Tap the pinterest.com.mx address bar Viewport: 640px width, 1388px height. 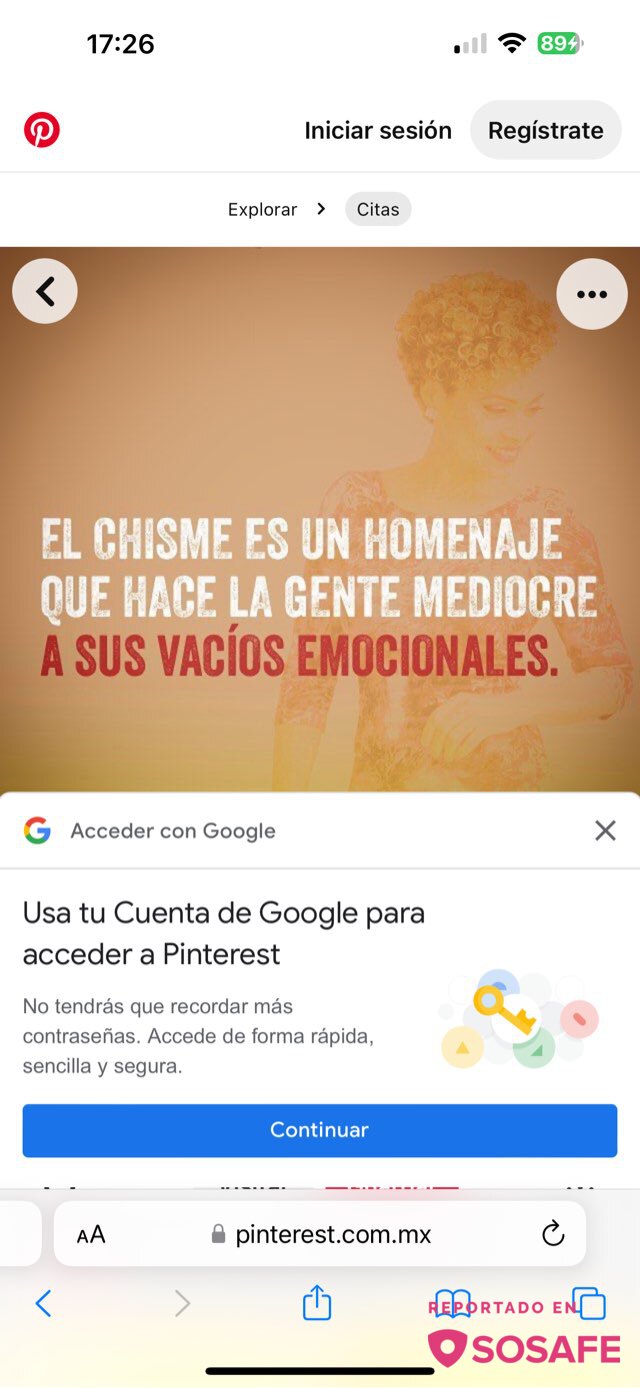tap(330, 1235)
